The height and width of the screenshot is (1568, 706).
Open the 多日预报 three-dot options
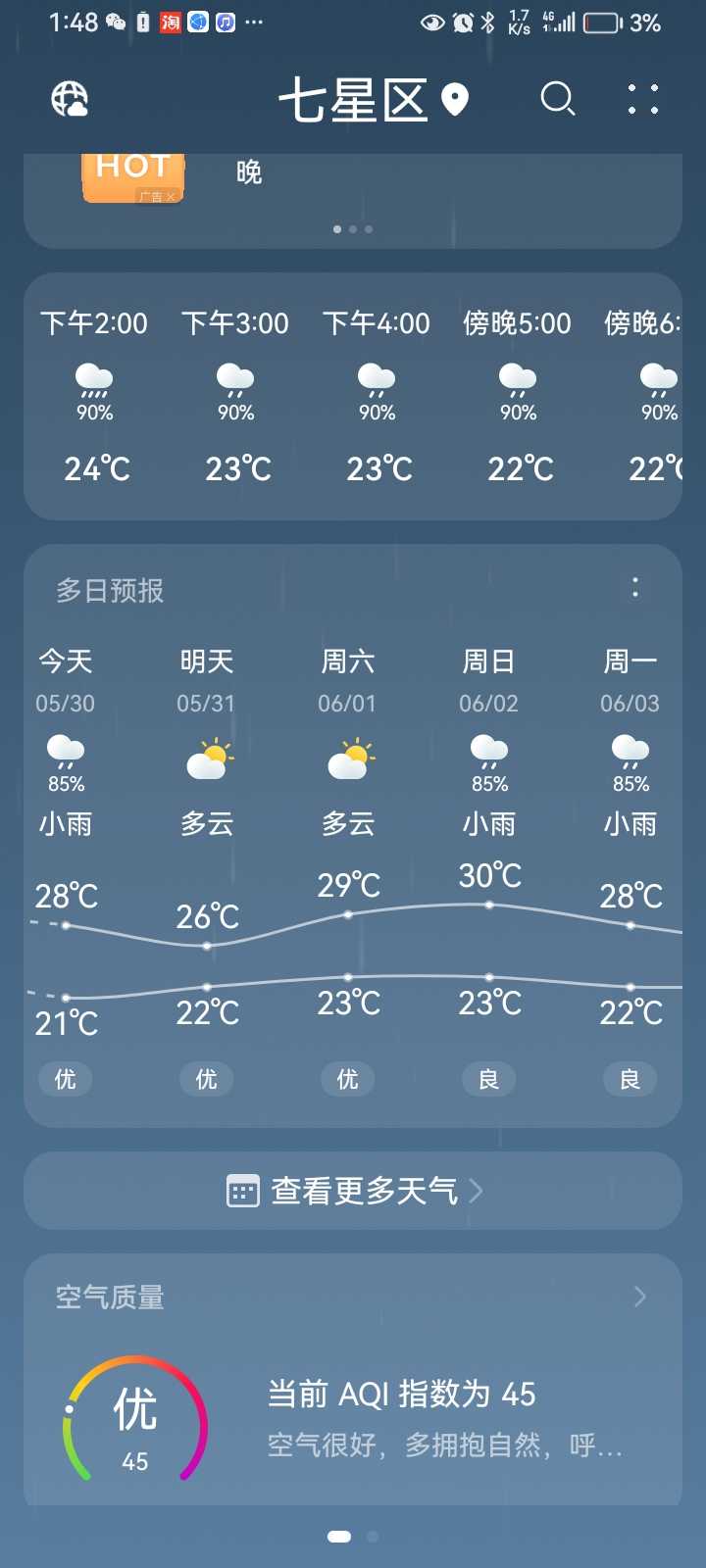coord(635,588)
